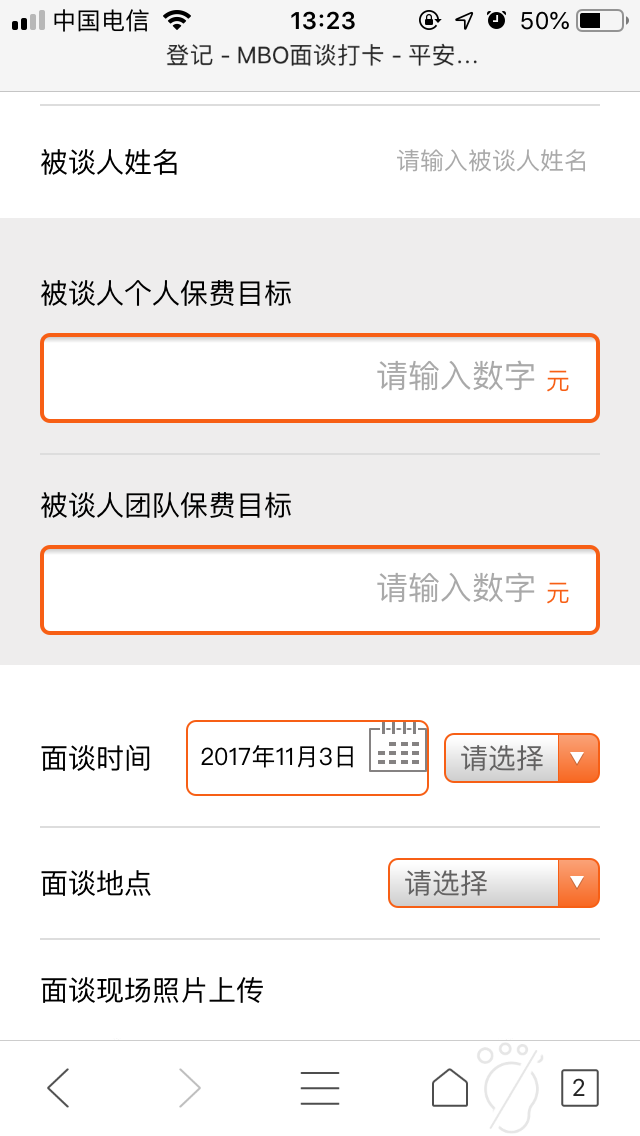Focus the 被谈人团队保费目标 number field
This screenshot has height=1136, width=640.
[x=320, y=590]
